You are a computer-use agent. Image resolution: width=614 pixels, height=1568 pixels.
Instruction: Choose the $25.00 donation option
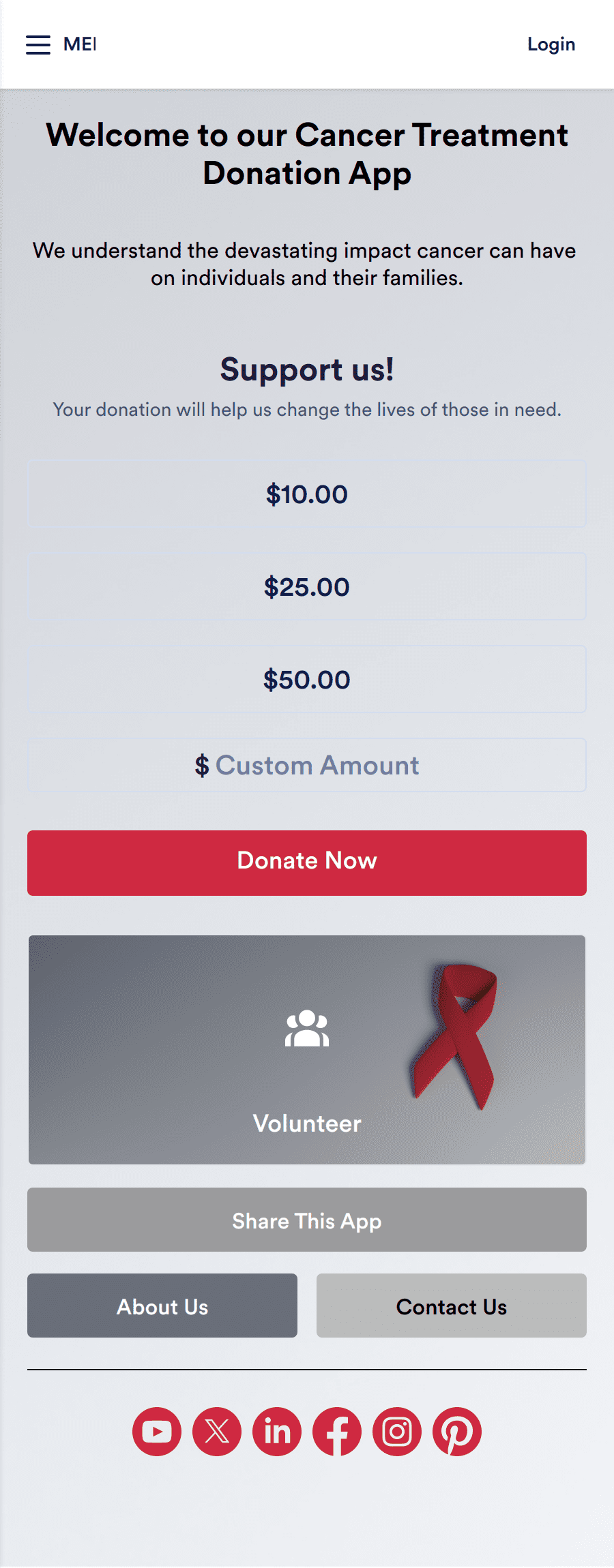coord(306,586)
